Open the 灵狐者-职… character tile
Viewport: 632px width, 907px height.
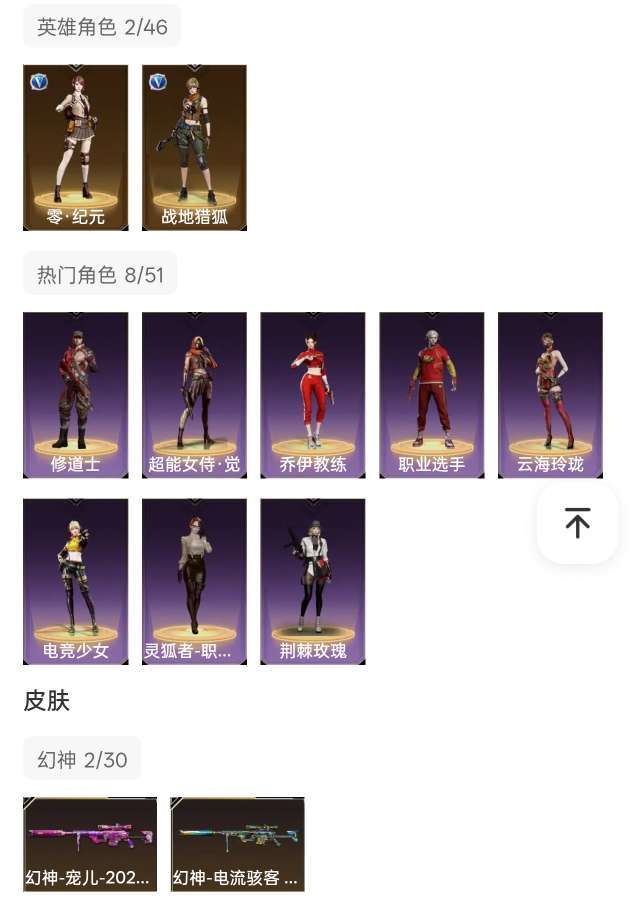(194, 581)
